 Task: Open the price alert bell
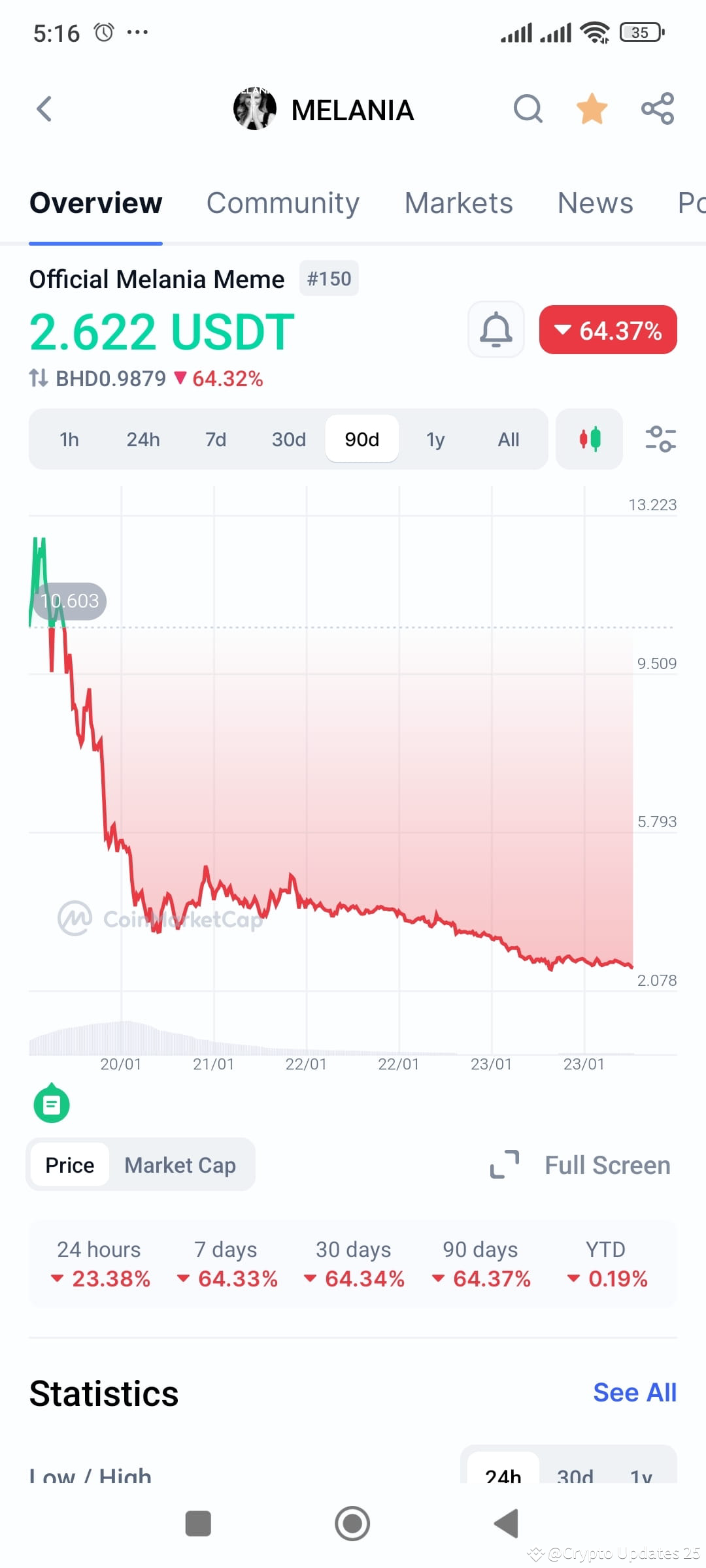[x=496, y=330]
